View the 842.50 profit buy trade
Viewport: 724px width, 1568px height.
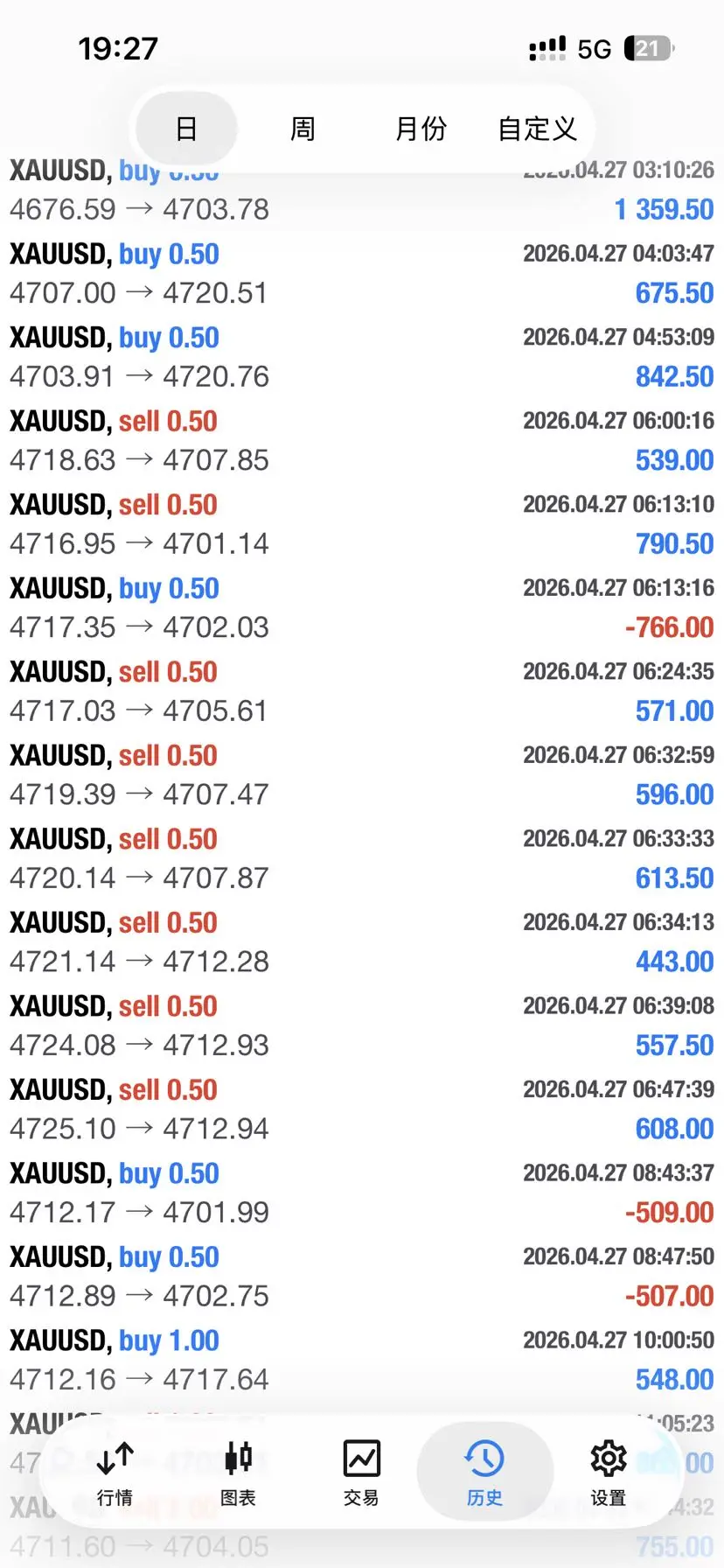pos(362,357)
